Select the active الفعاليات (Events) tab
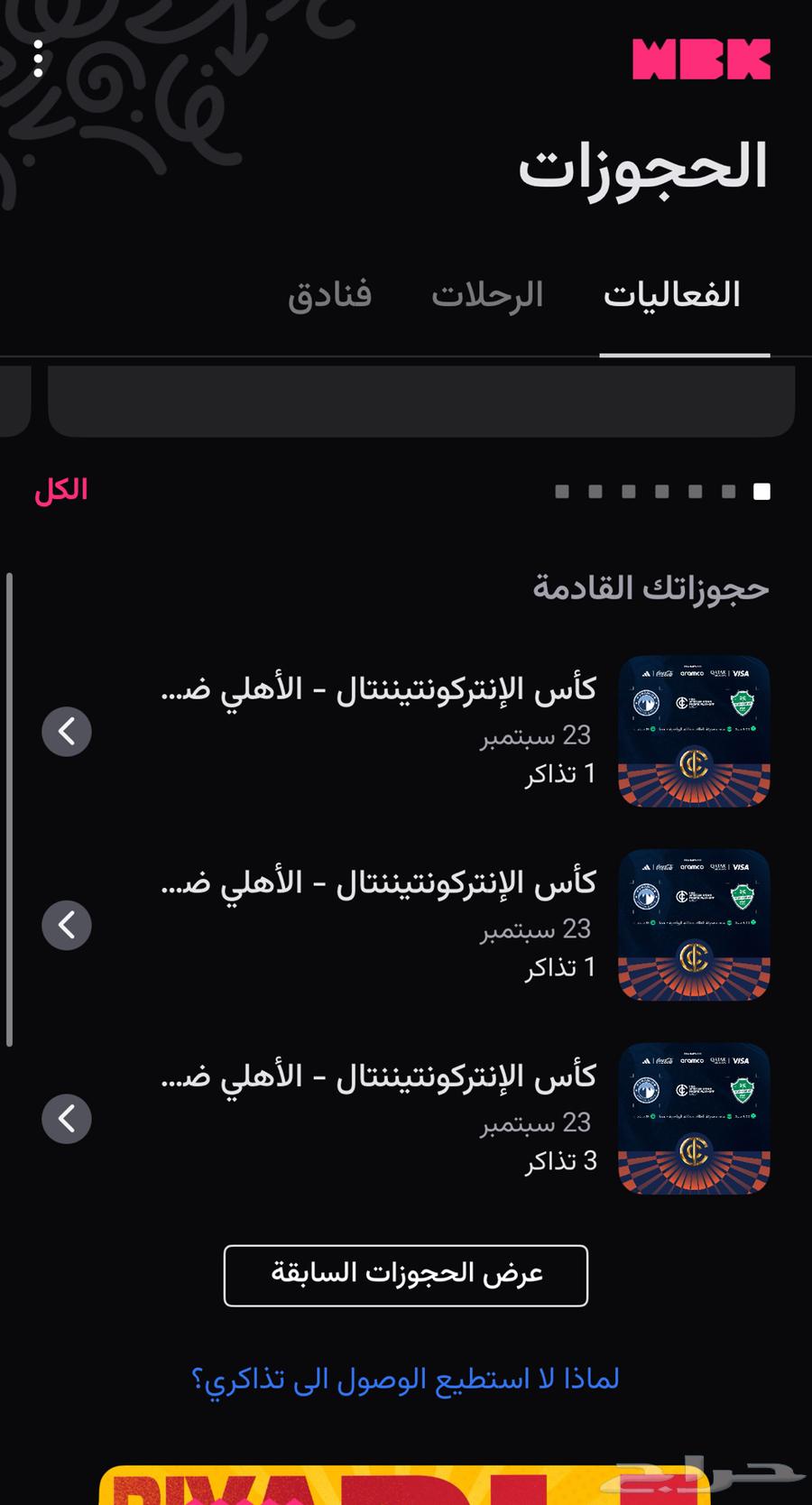This screenshot has width=812, height=1505. [671, 293]
